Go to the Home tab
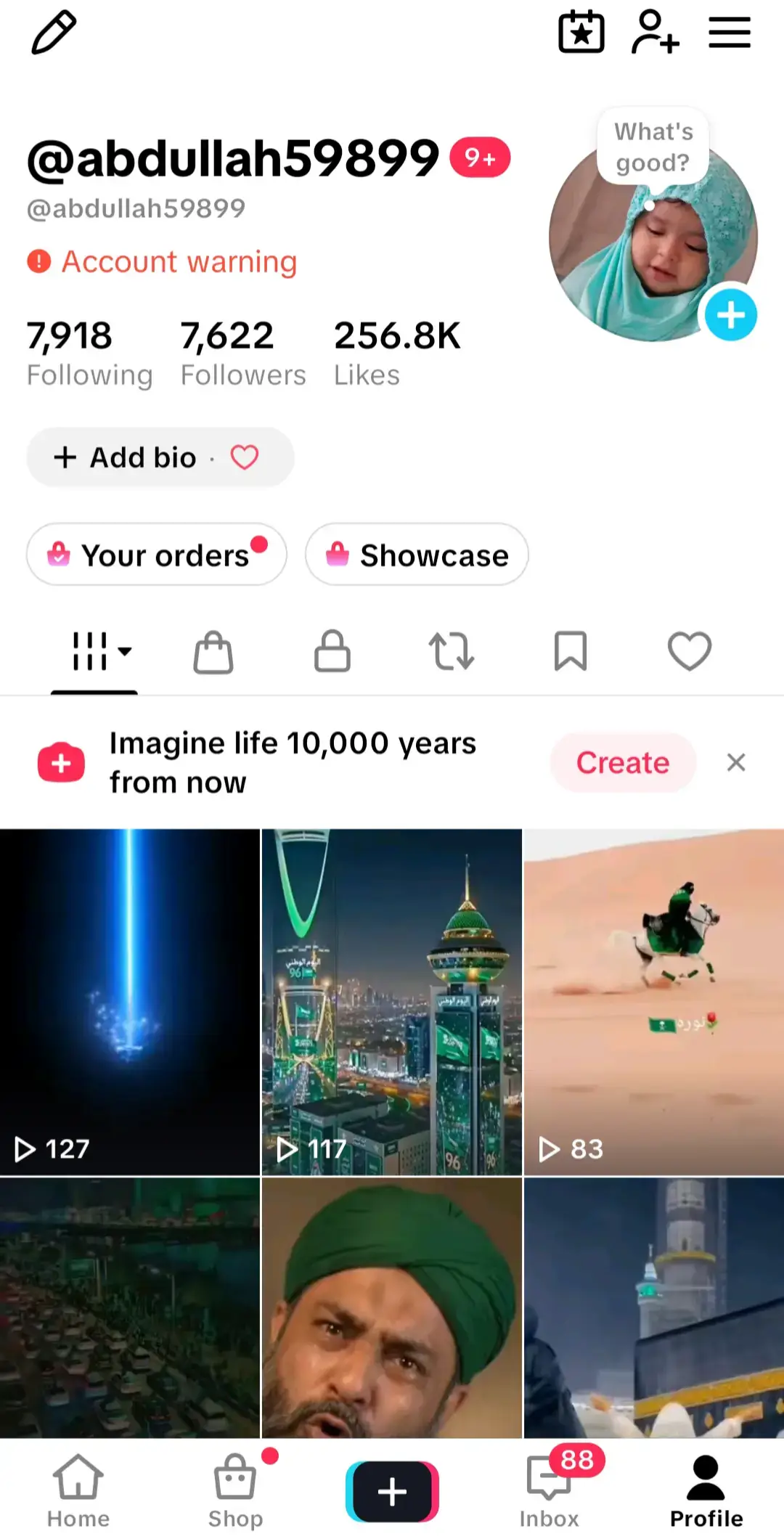 [x=78, y=1491]
